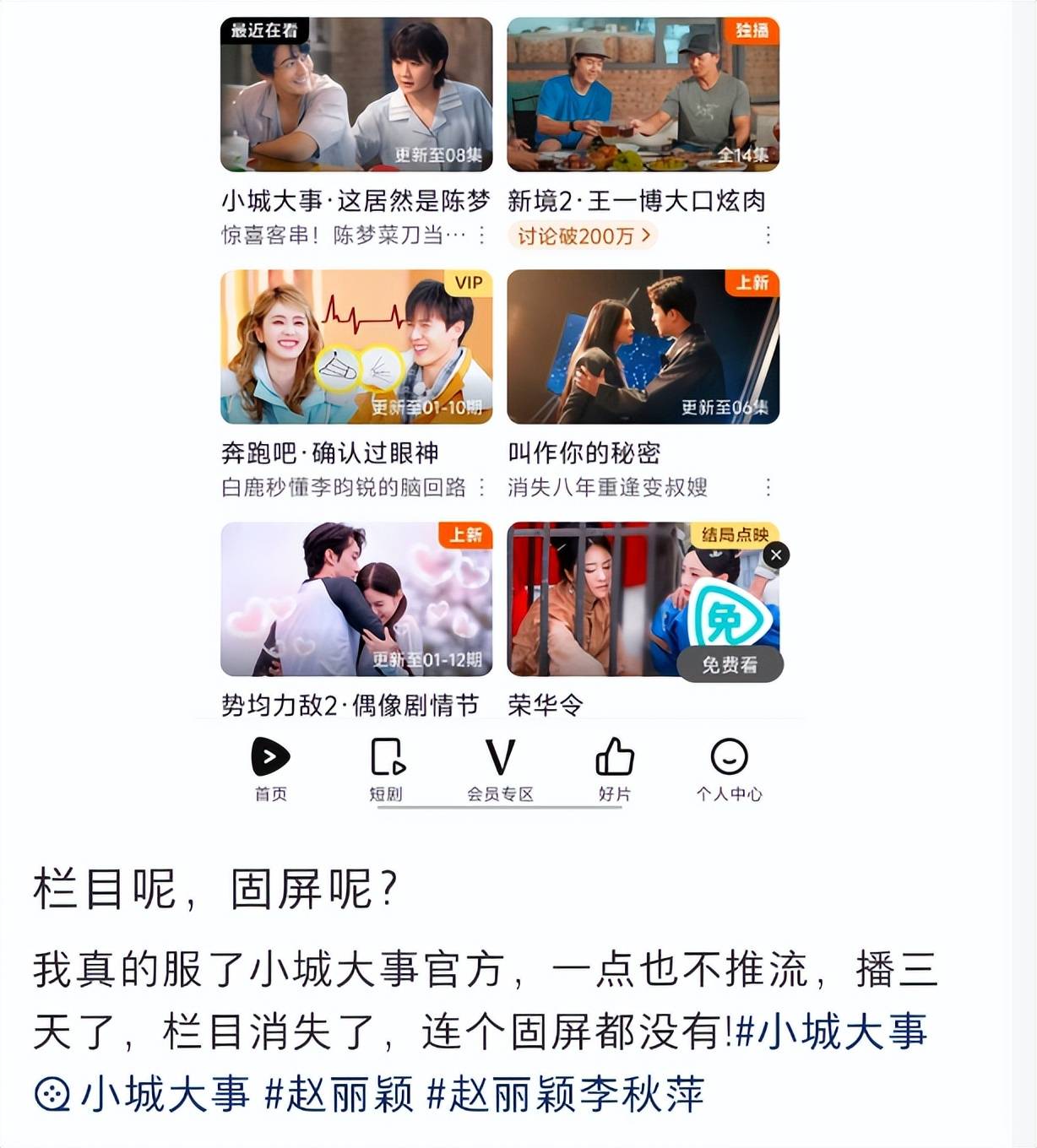1037x1148 pixels.
Task: Tap the #赵丽颖李秋萍 hashtag link
Action: pos(566,1094)
